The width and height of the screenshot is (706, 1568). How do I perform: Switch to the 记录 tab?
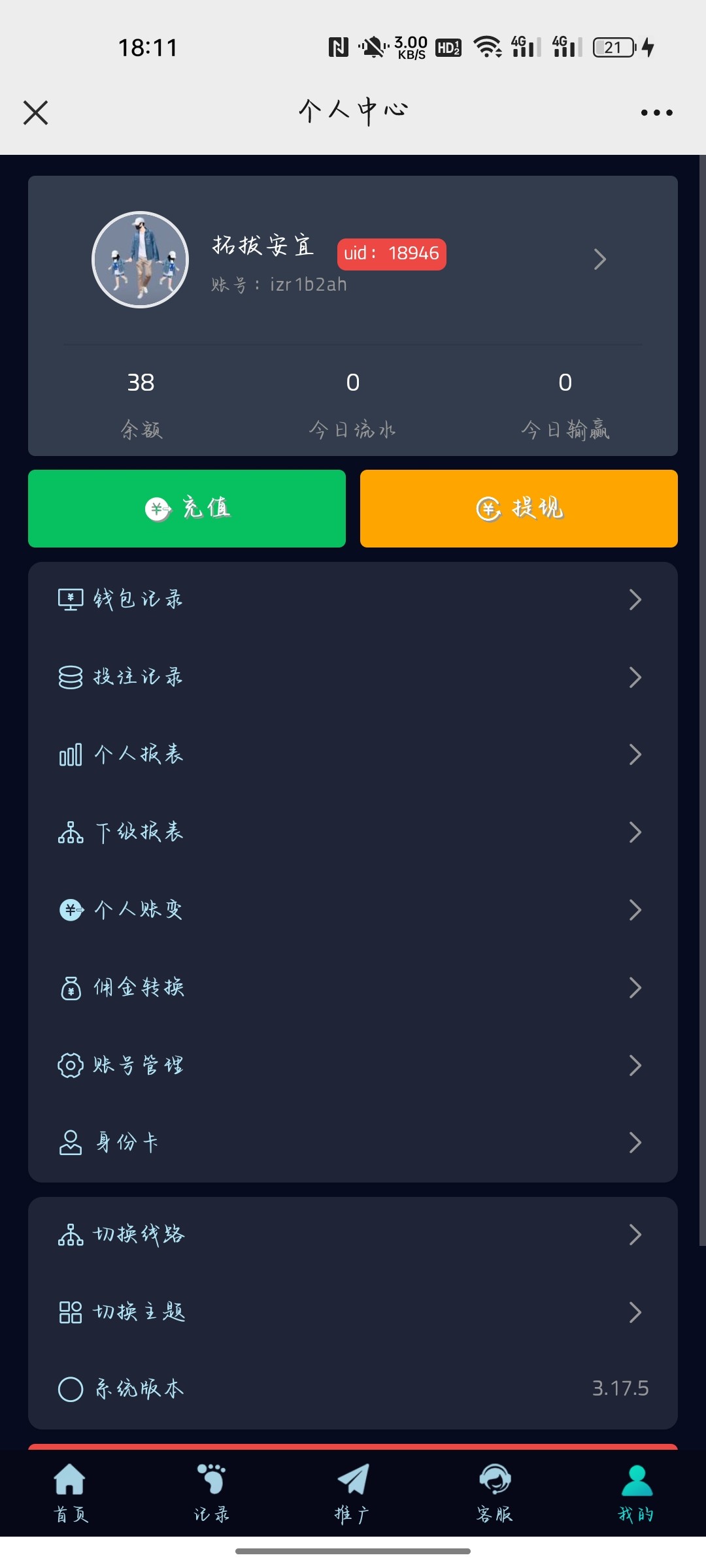212,1493
